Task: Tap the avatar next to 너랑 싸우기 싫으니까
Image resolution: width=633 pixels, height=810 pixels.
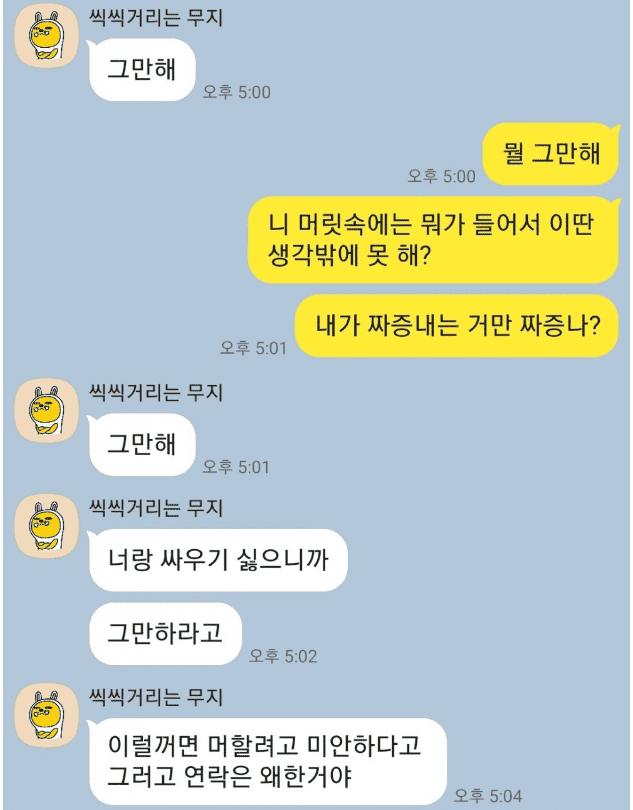Action: [x=46, y=526]
